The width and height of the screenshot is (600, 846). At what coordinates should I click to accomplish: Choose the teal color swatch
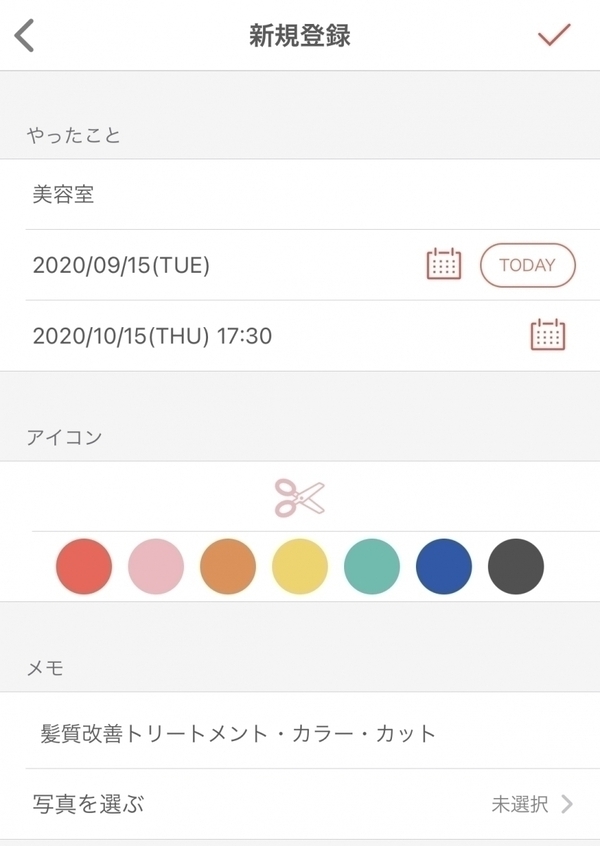click(372, 567)
